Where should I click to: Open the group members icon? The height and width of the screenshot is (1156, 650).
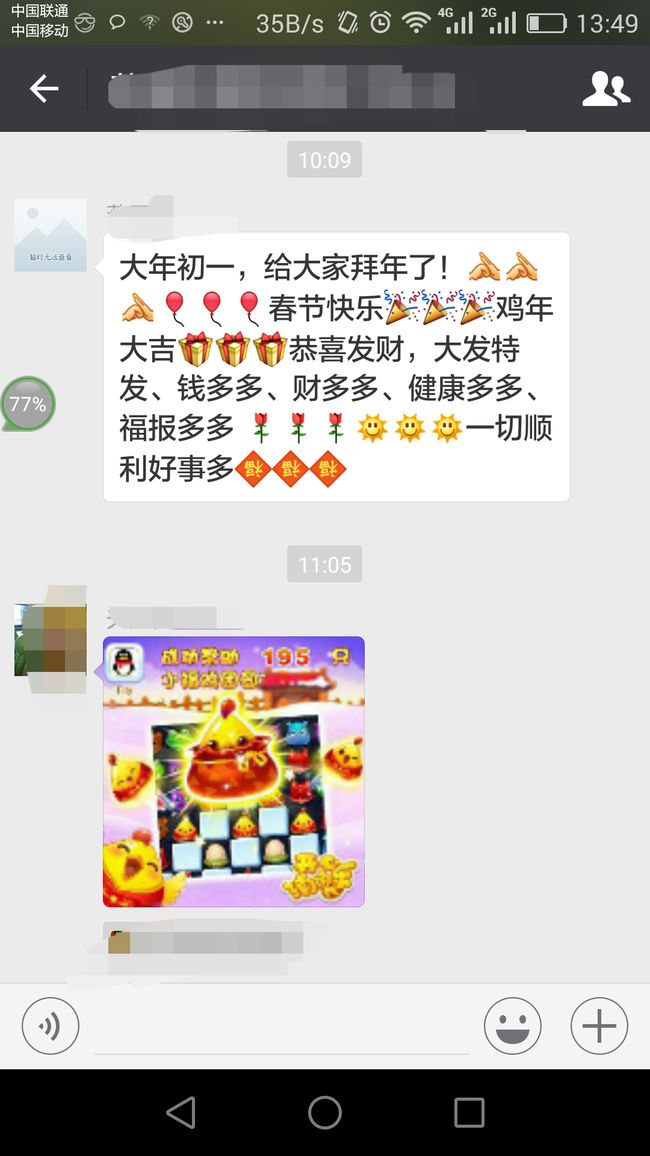click(x=606, y=89)
